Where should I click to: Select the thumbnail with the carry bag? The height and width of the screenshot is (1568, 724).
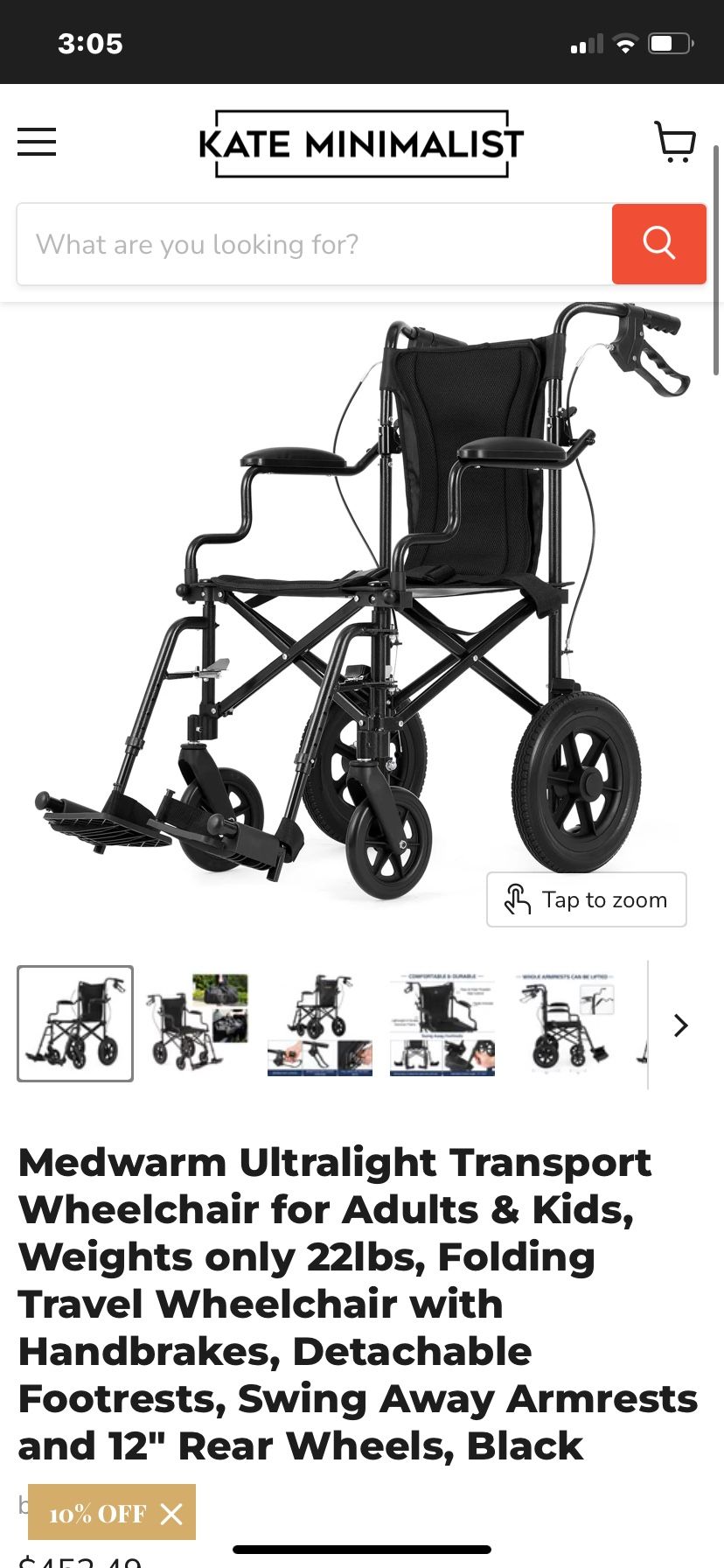(198, 1024)
